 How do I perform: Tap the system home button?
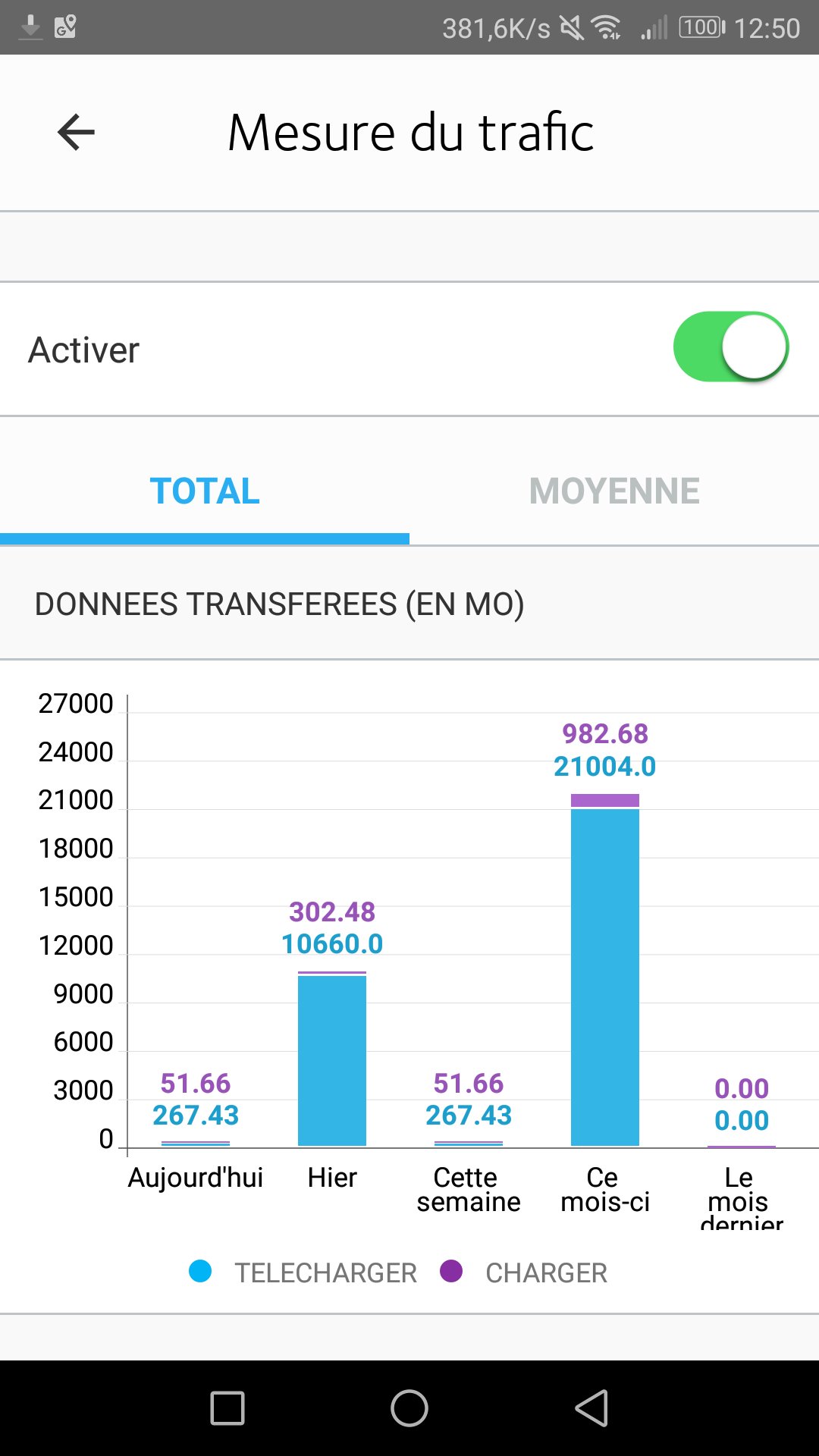point(409,1408)
